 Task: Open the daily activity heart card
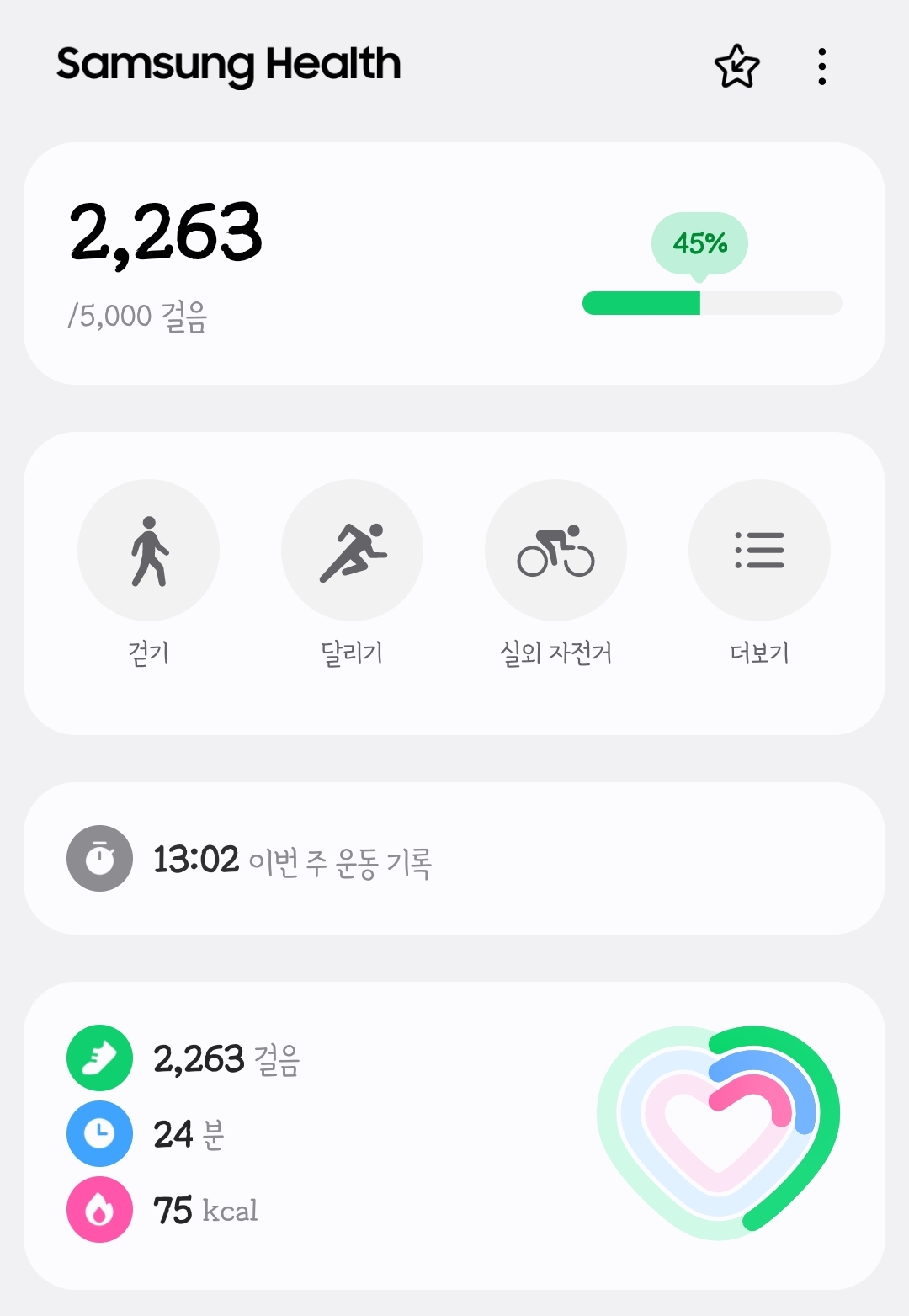(454, 1135)
